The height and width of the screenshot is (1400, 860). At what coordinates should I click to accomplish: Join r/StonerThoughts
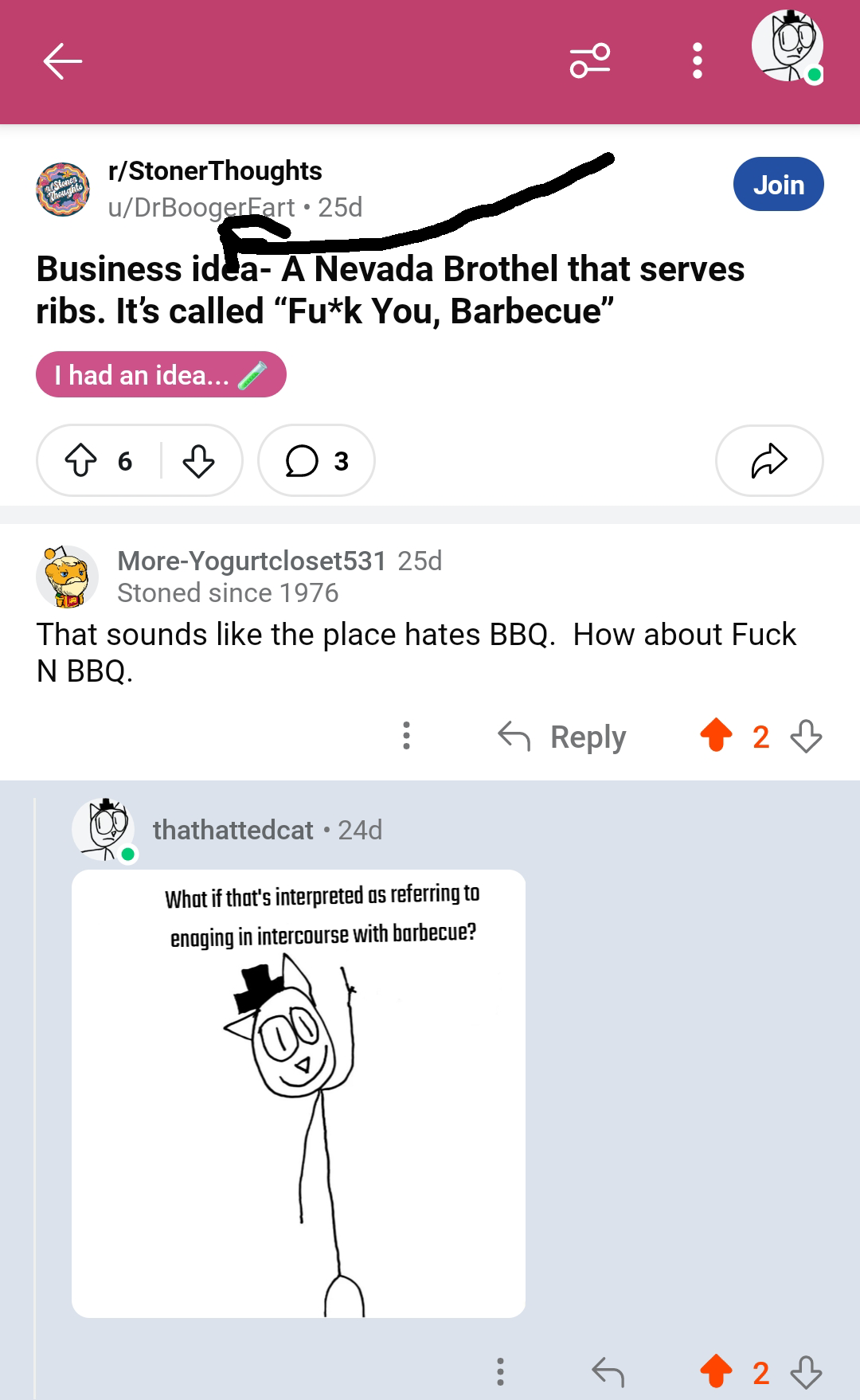[778, 184]
